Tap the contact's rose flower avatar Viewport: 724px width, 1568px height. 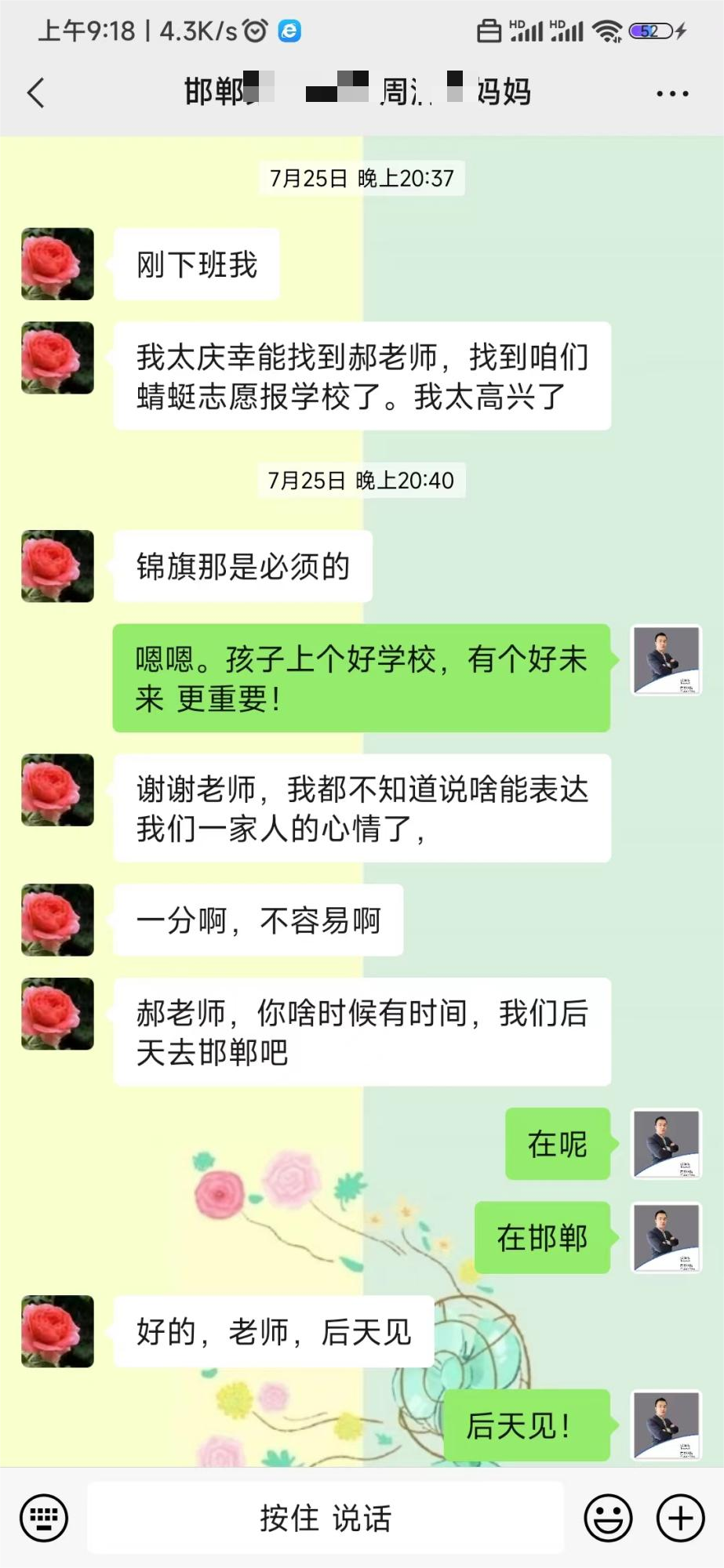56,264
